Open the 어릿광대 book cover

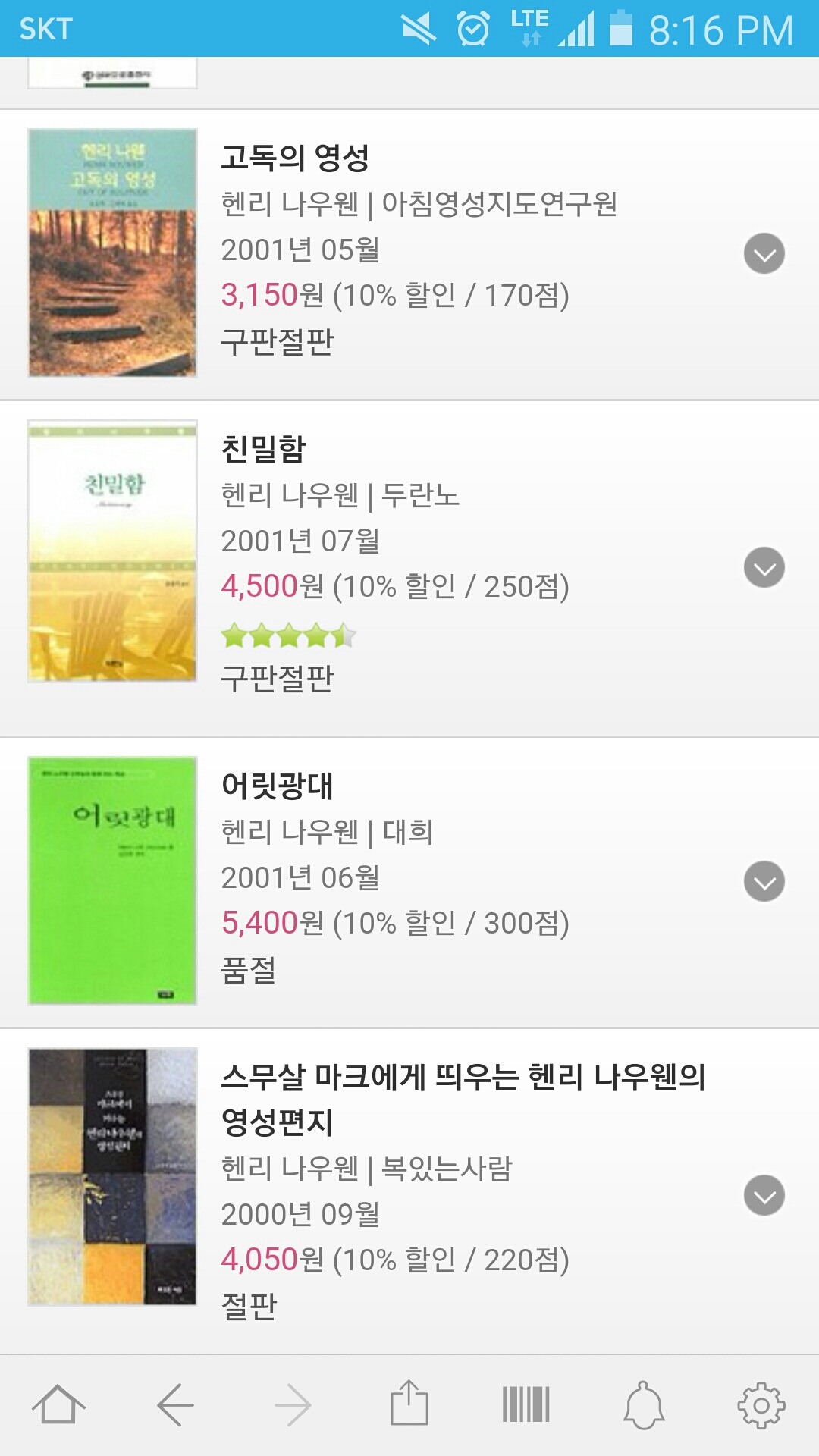(x=112, y=880)
